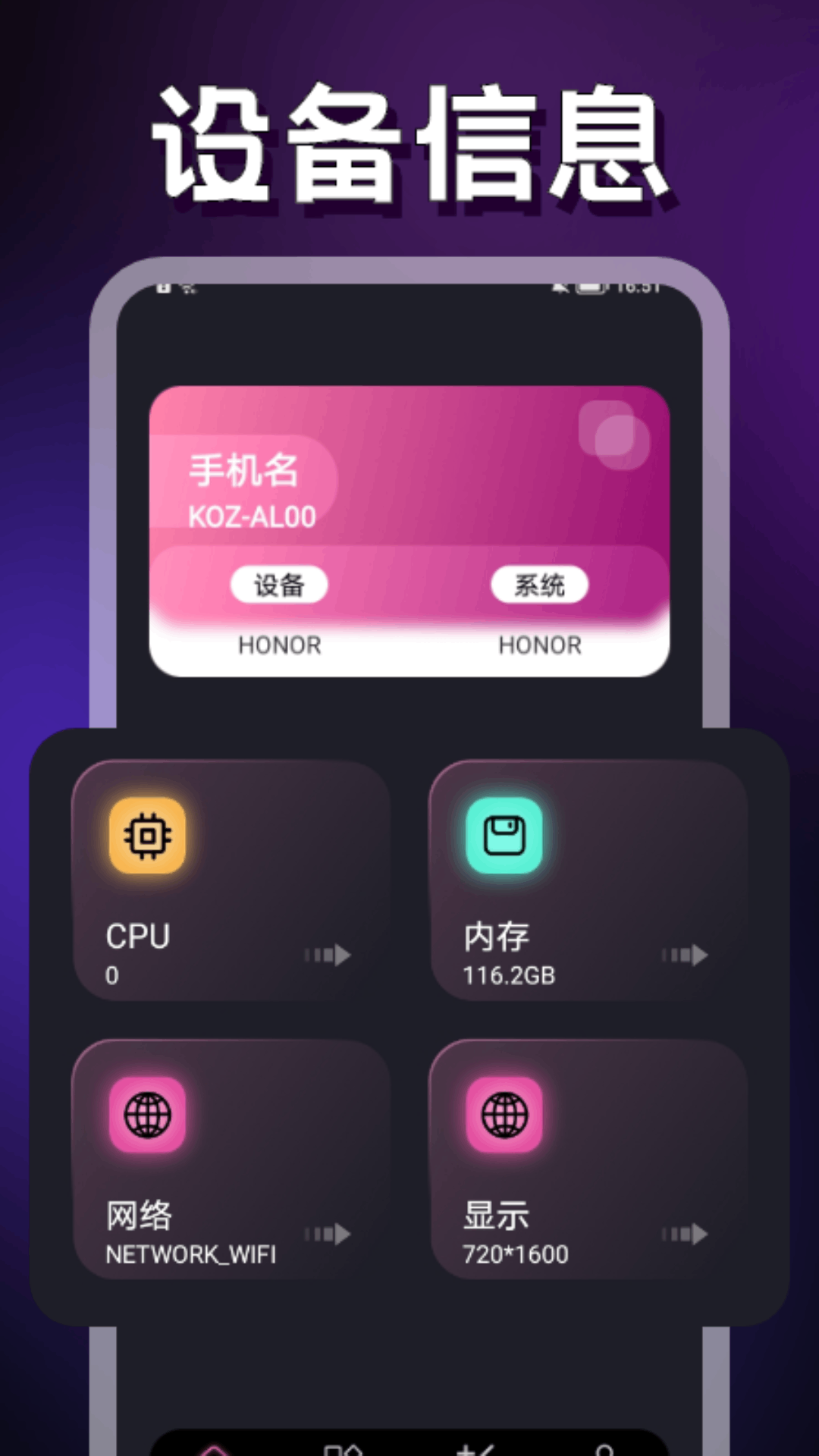Expand the 显示 display details arrow
The height and width of the screenshot is (1456, 819).
(686, 1234)
